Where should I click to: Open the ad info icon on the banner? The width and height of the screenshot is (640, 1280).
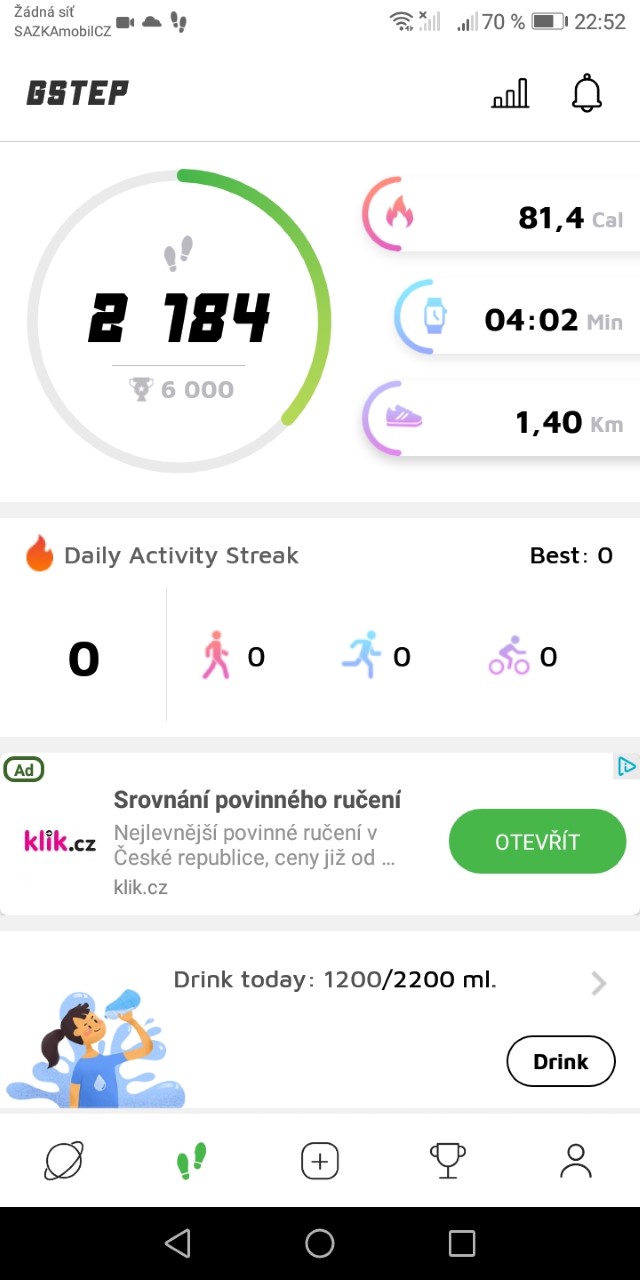(x=626, y=766)
